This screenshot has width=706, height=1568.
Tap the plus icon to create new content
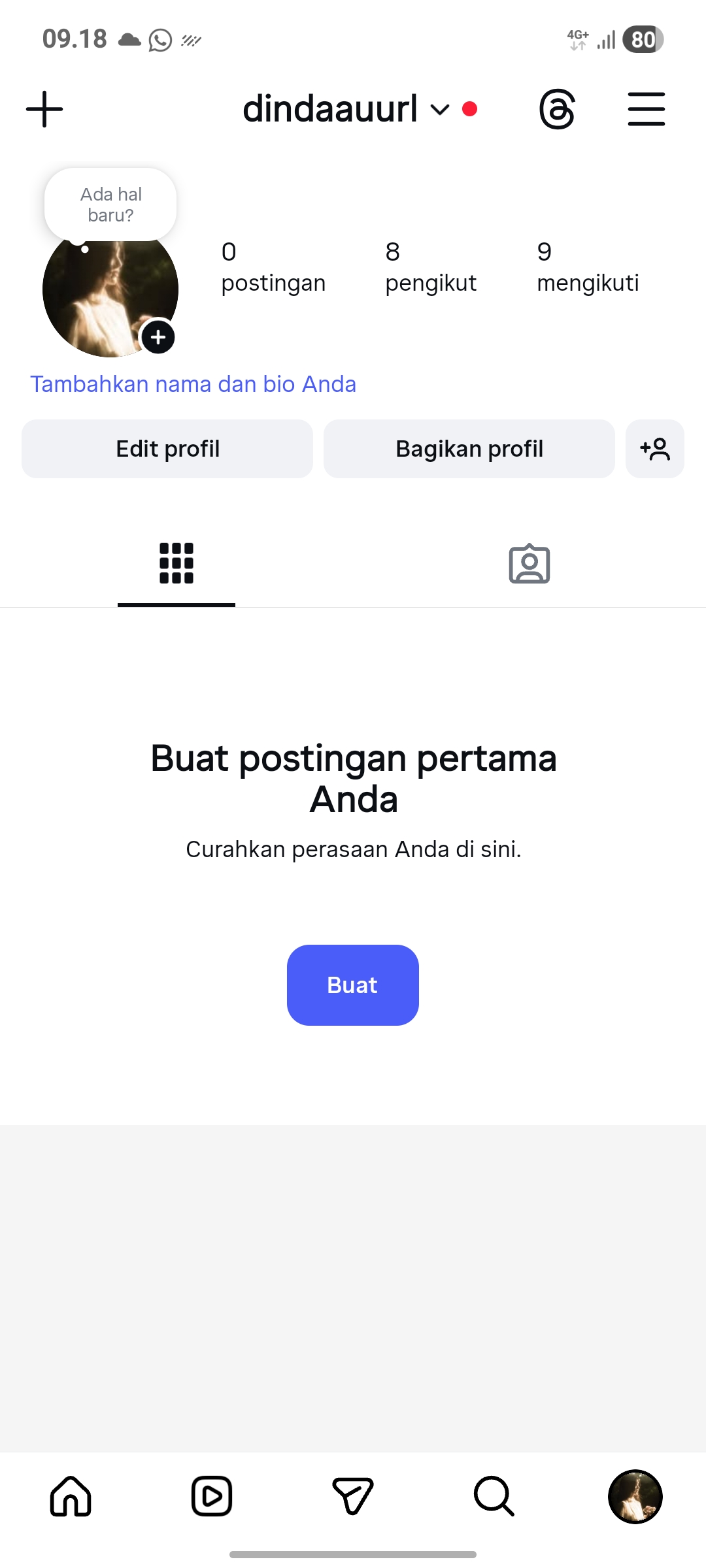pyautogui.click(x=44, y=109)
